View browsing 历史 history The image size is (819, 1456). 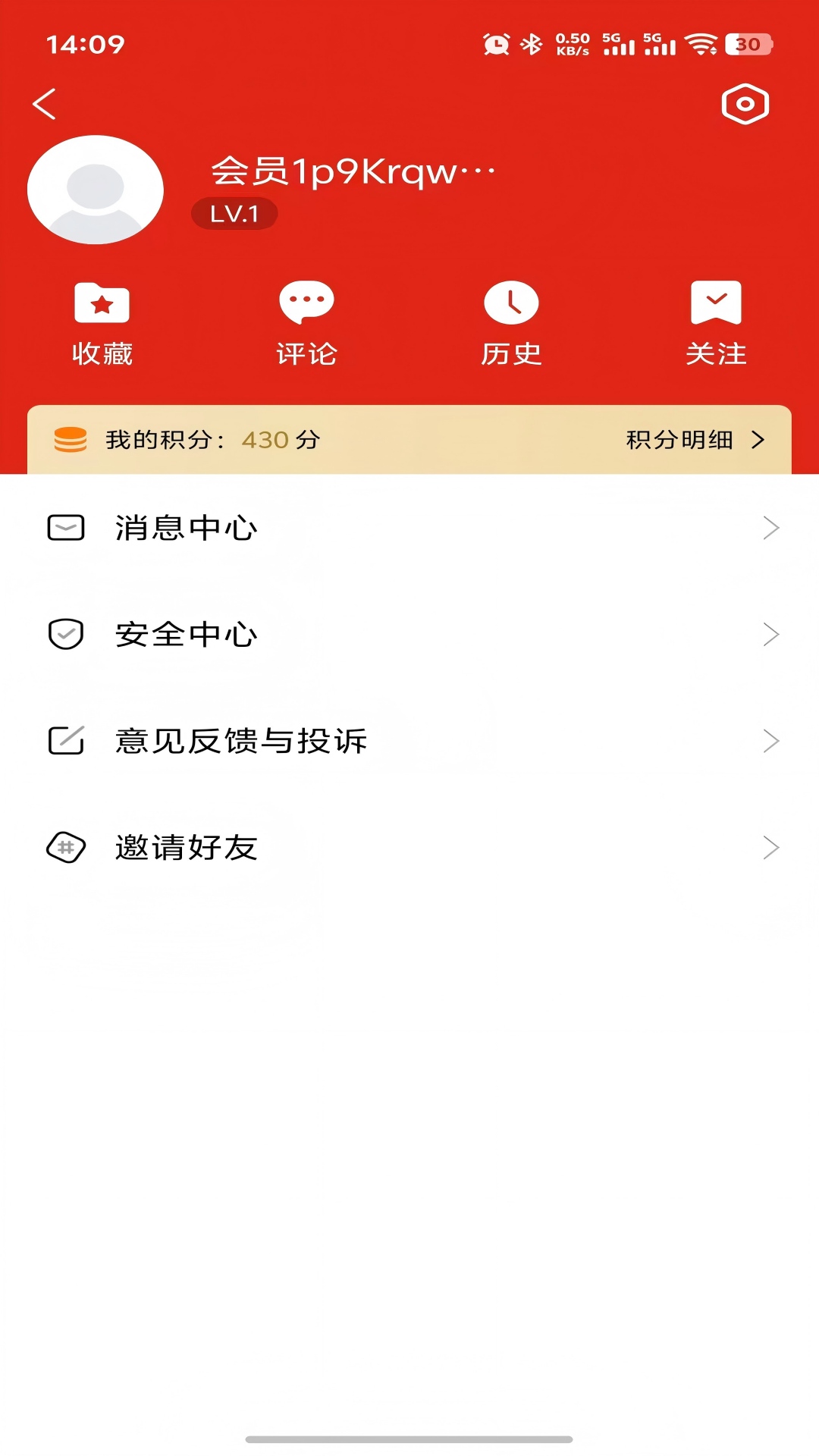pyautogui.click(x=512, y=322)
